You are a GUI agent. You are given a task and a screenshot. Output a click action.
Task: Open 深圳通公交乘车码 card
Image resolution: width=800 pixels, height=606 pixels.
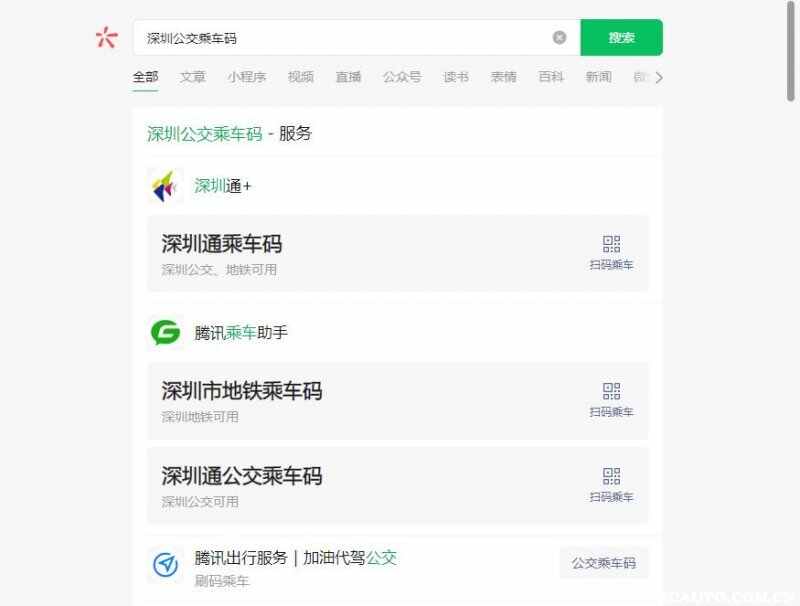pos(397,486)
